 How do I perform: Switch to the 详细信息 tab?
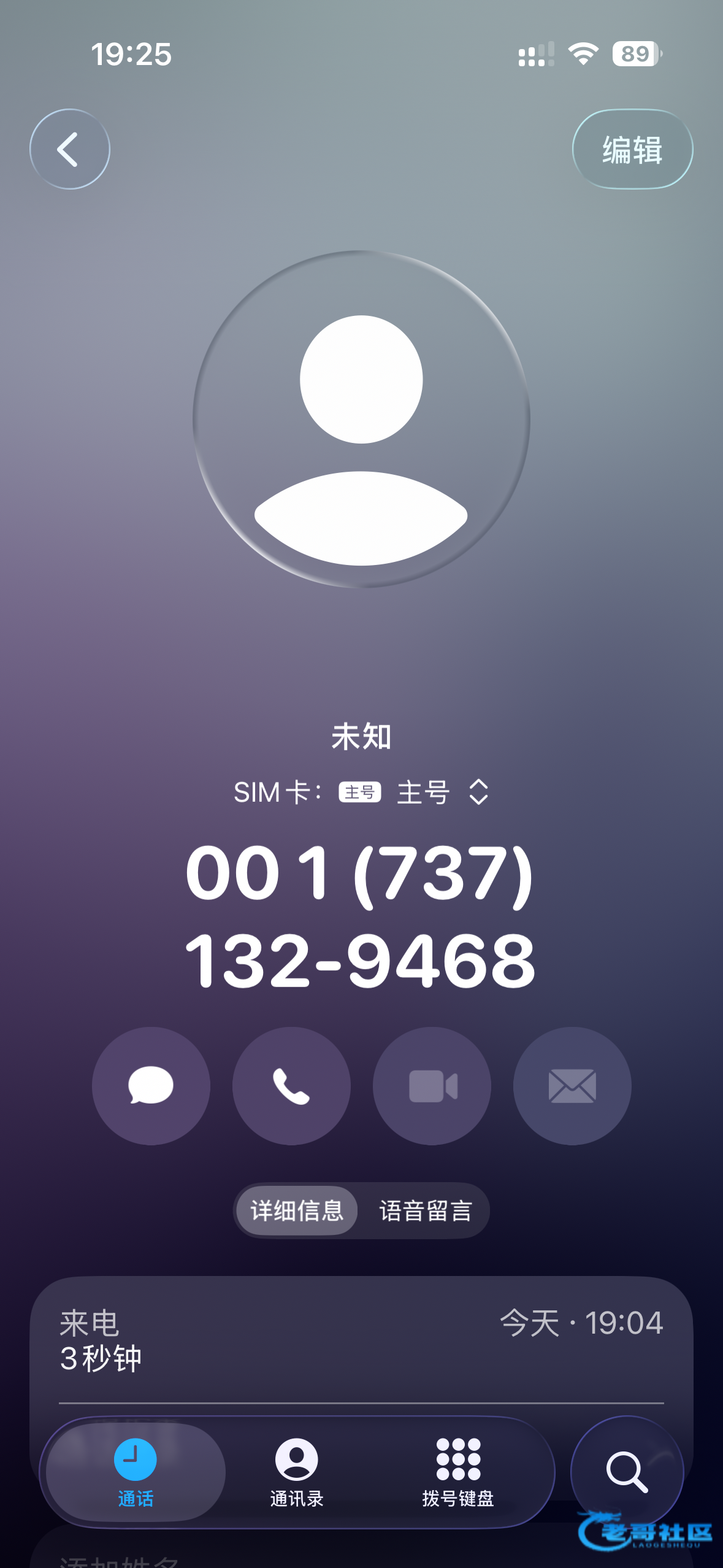coord(297,1211)
